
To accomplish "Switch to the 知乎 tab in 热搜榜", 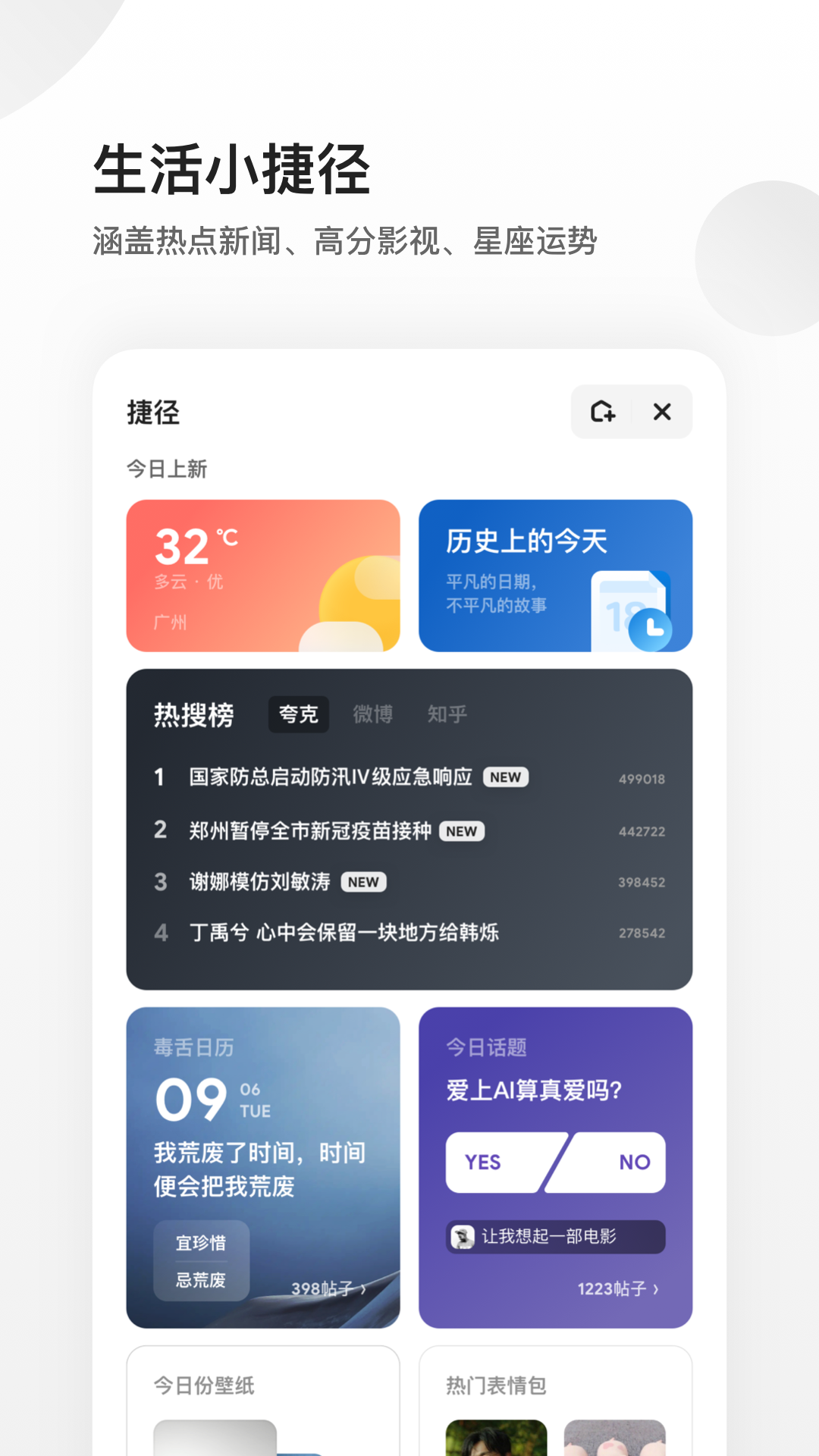I will (447, 714).
